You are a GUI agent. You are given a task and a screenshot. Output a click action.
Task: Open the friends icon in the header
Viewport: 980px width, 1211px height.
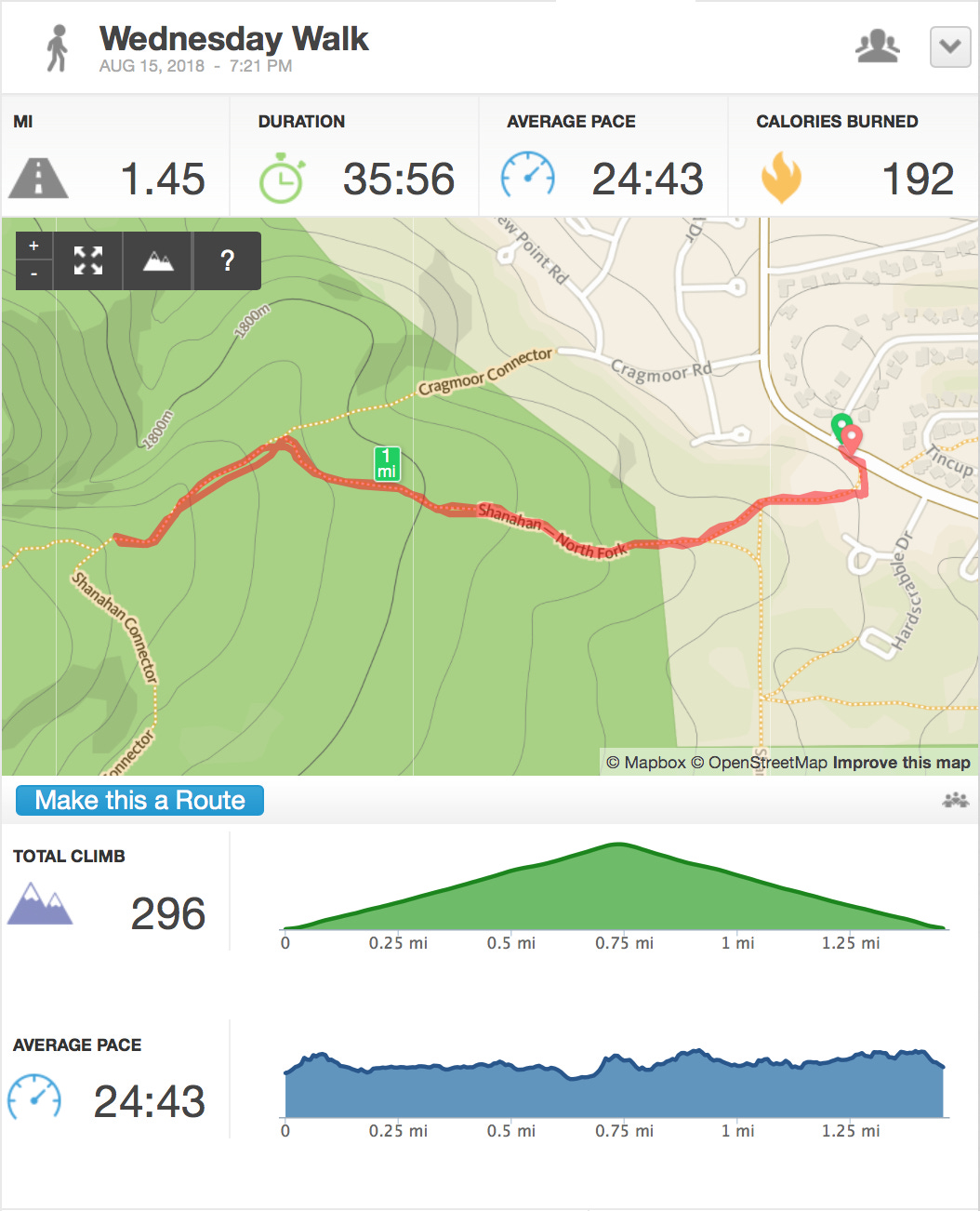pos(878,47)
